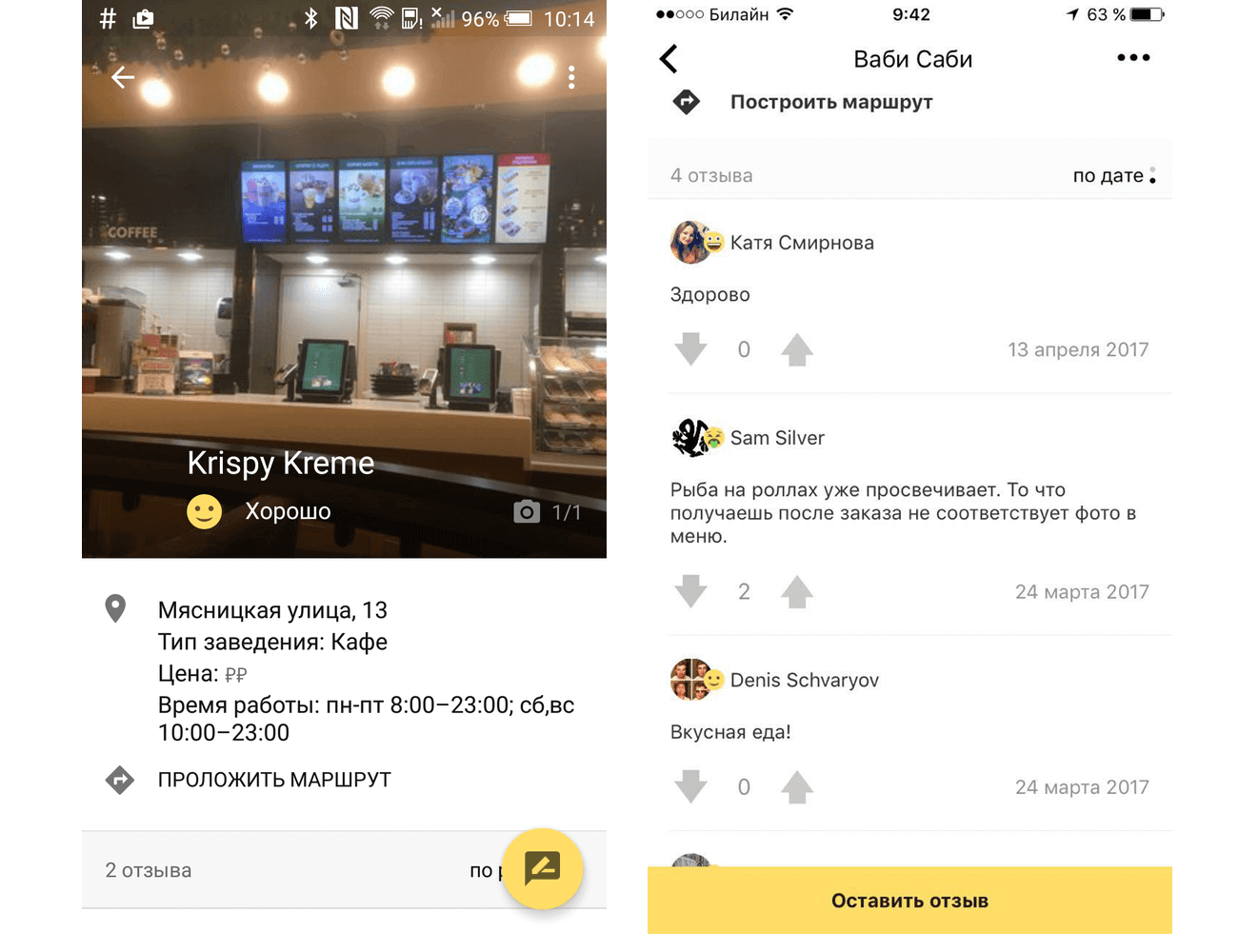Open the Krispy Kreme photo gallery 1/1
Screen dimensions: 1238x952
pyautogui.click(x=548, y=512)
